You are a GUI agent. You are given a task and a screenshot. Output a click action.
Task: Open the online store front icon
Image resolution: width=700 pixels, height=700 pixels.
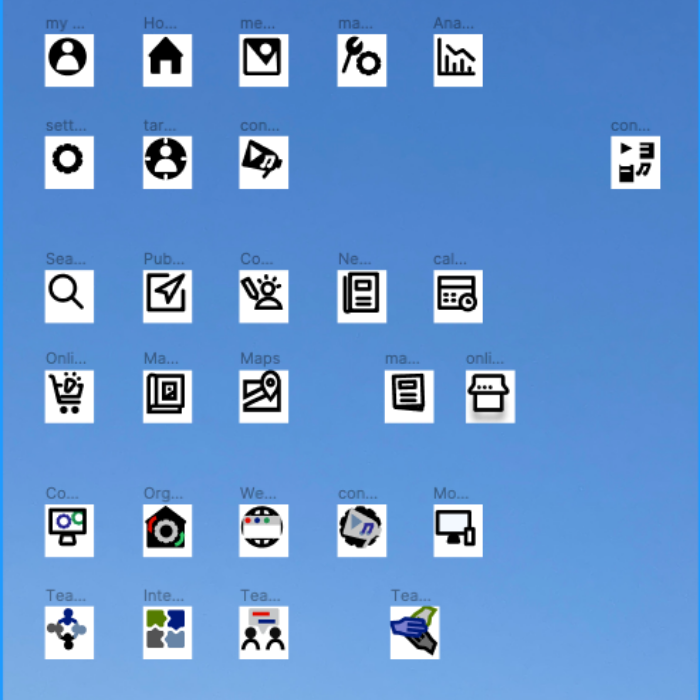[490, 396]
